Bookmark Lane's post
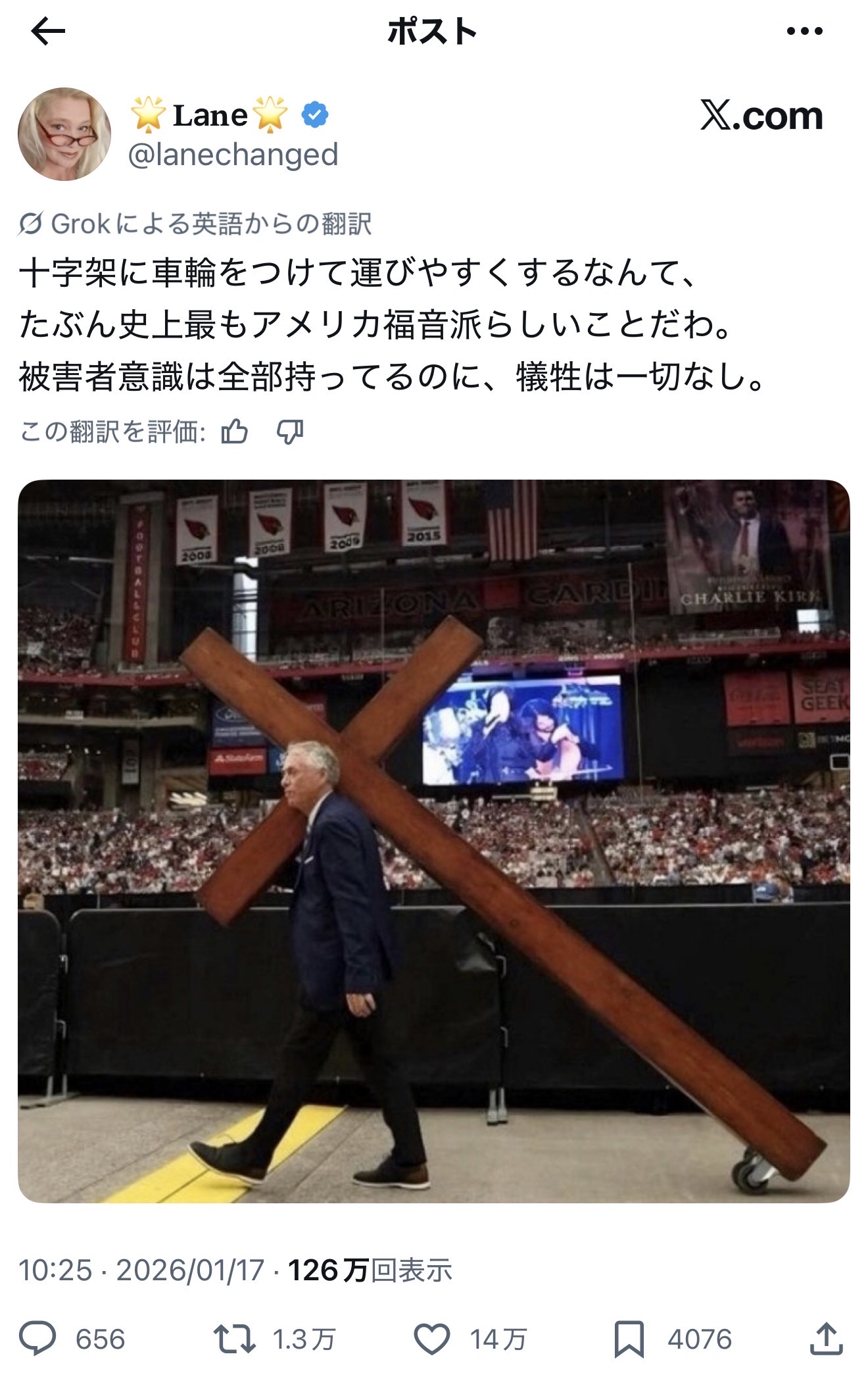Viewport: 868px width, 1400px height. (x=629, y=1338)
